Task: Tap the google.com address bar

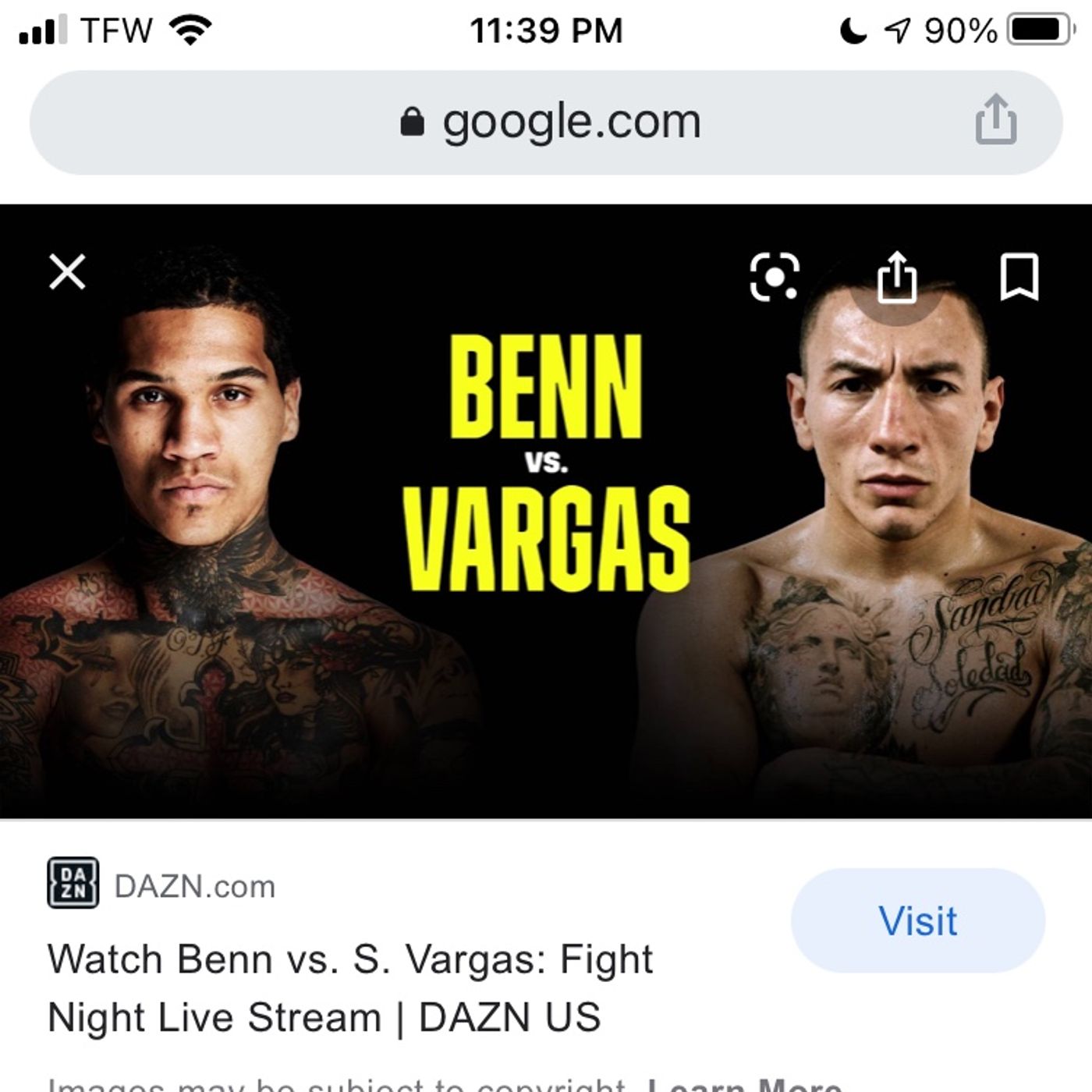Action: (546, 122)
